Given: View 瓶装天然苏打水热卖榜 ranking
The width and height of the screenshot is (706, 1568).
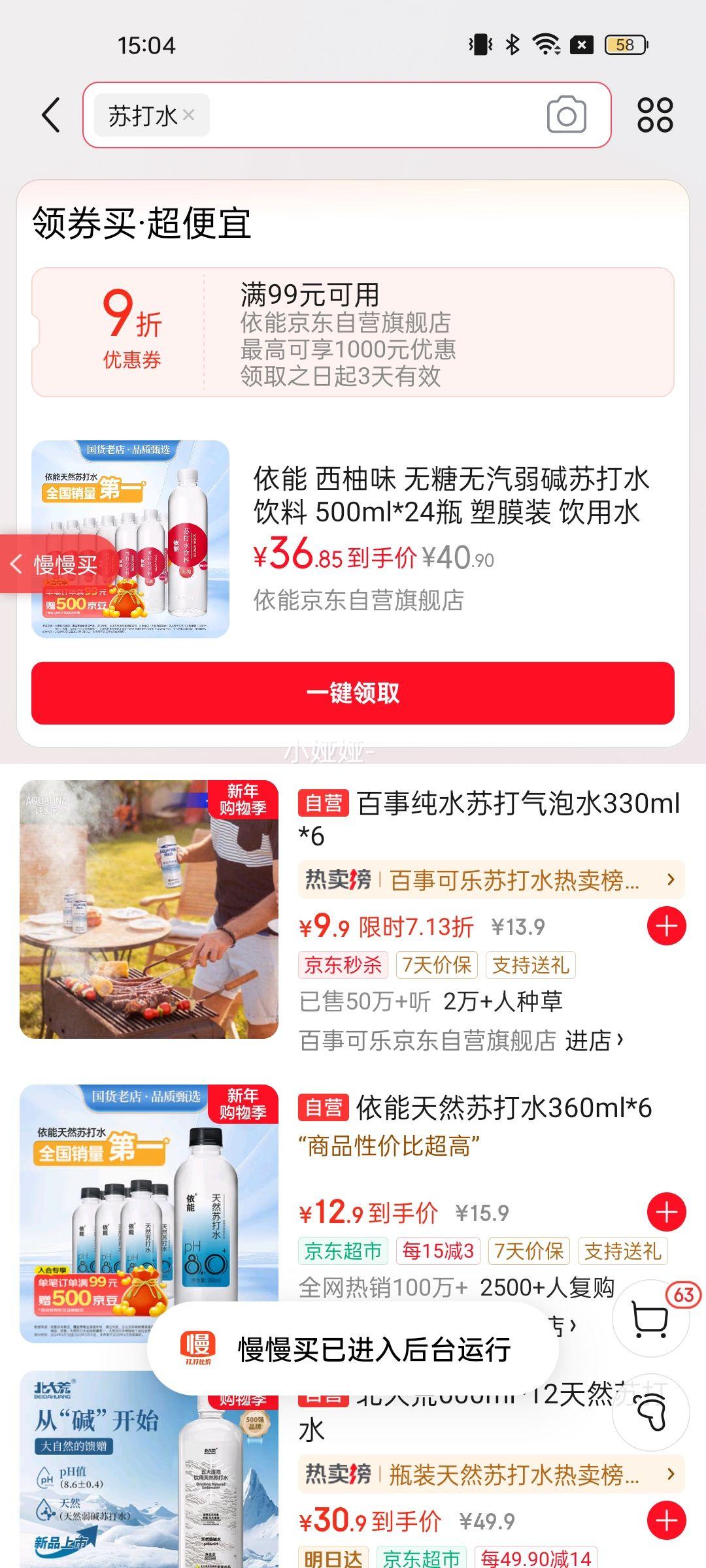Looking at the screenshot, I should [x=490, y=1475].
